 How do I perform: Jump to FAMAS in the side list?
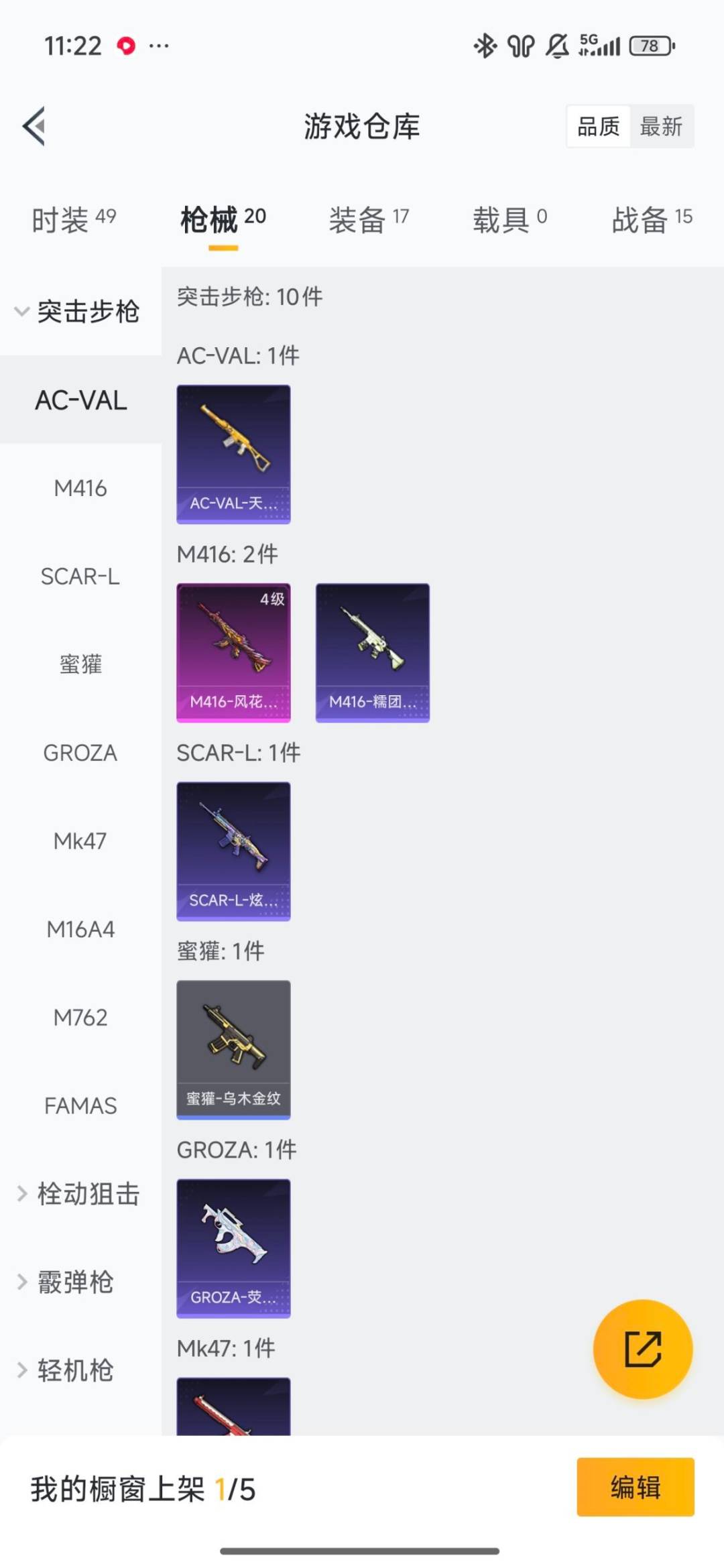click(80, 1105)
